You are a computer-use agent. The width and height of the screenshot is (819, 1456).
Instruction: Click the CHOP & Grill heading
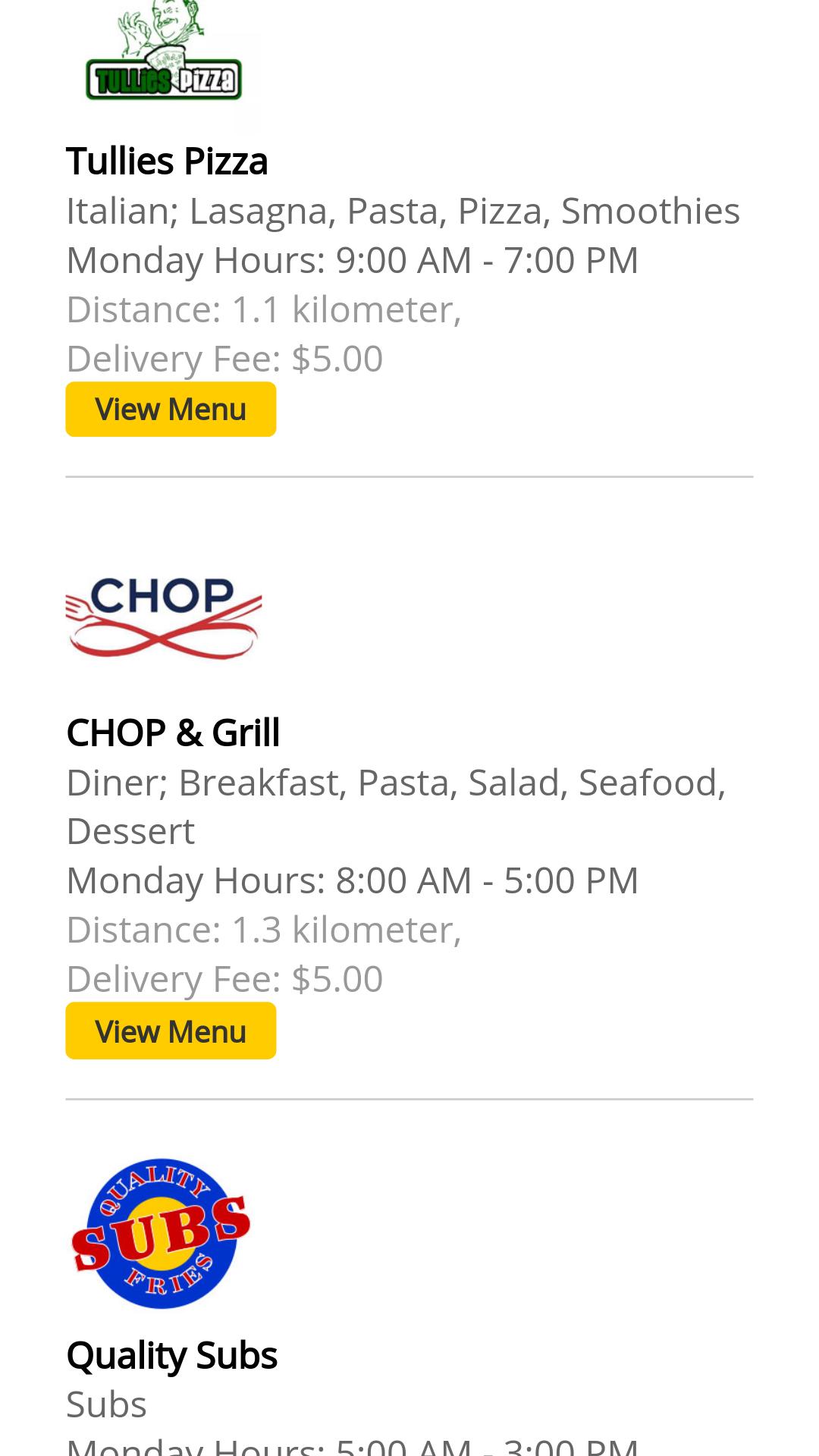tap(173, 733)
